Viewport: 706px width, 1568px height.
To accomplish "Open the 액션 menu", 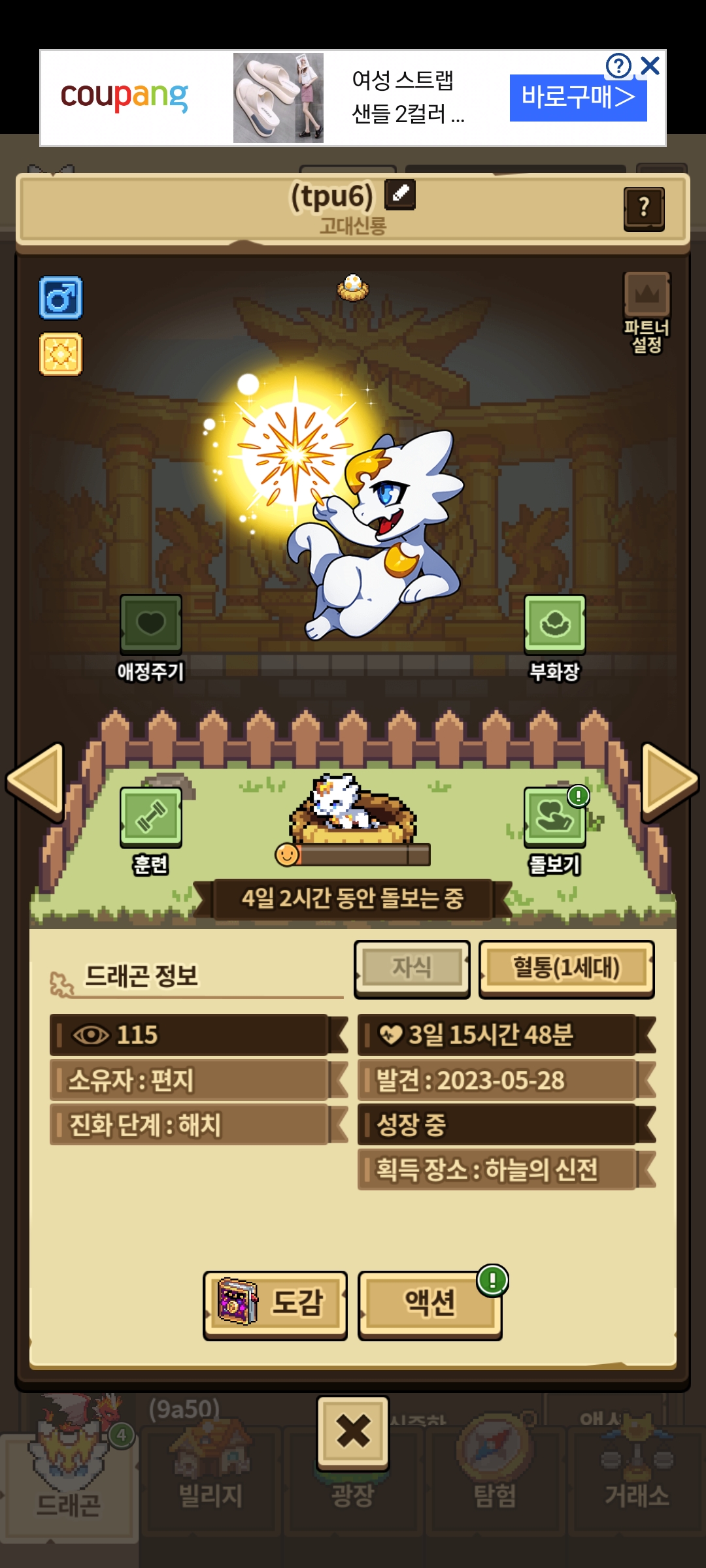I will 429,1305.
